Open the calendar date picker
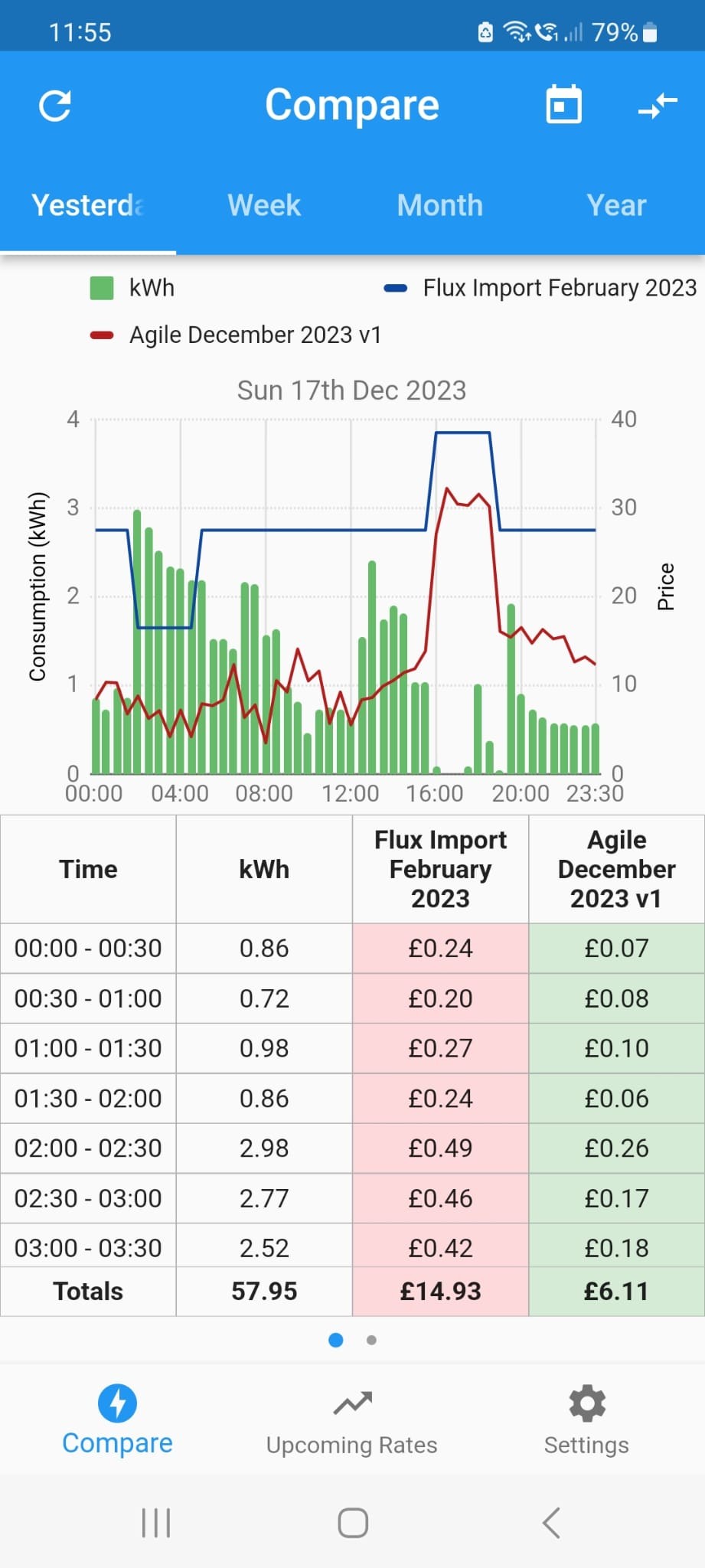 (563, 105)
